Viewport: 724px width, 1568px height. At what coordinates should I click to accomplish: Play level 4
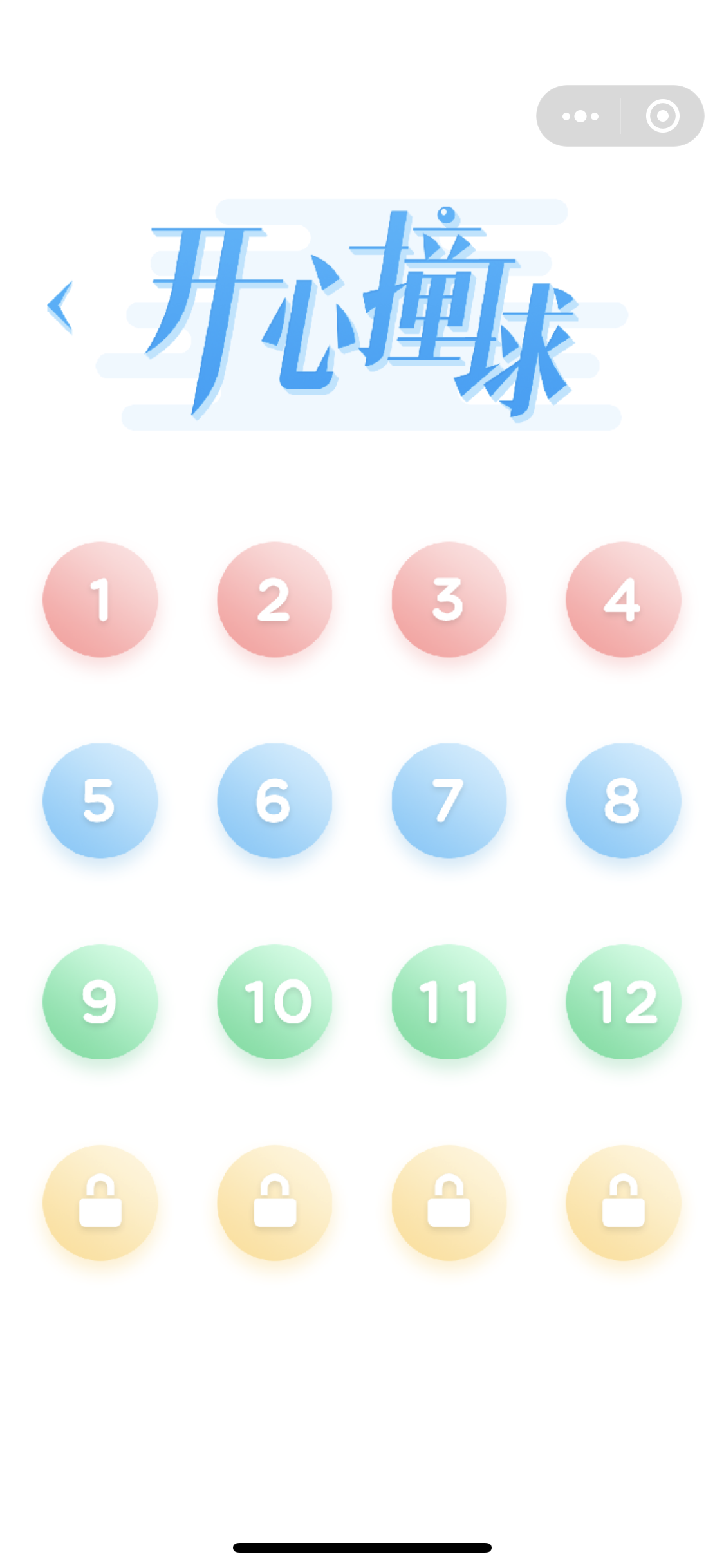click(623, 599)
